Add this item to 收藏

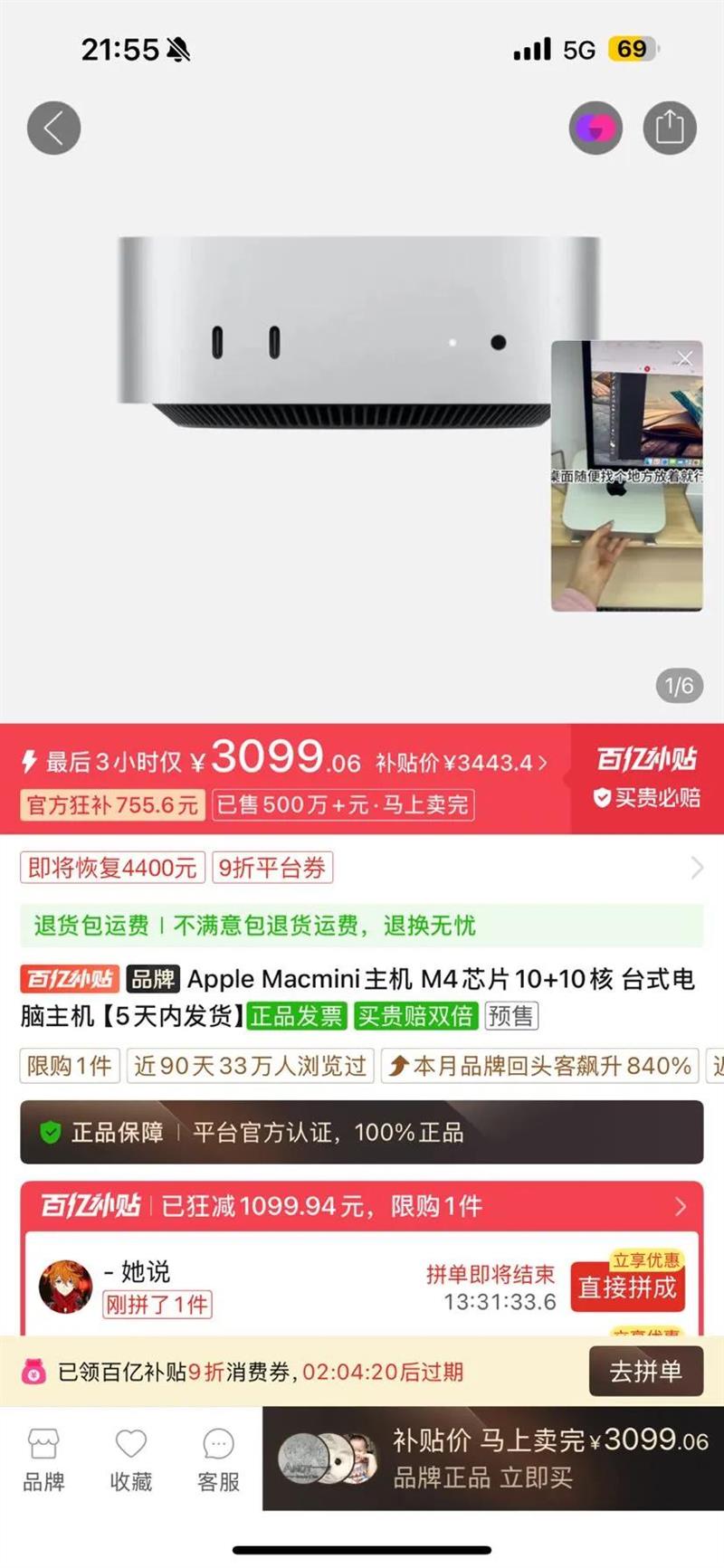[x=131, y=1460]
